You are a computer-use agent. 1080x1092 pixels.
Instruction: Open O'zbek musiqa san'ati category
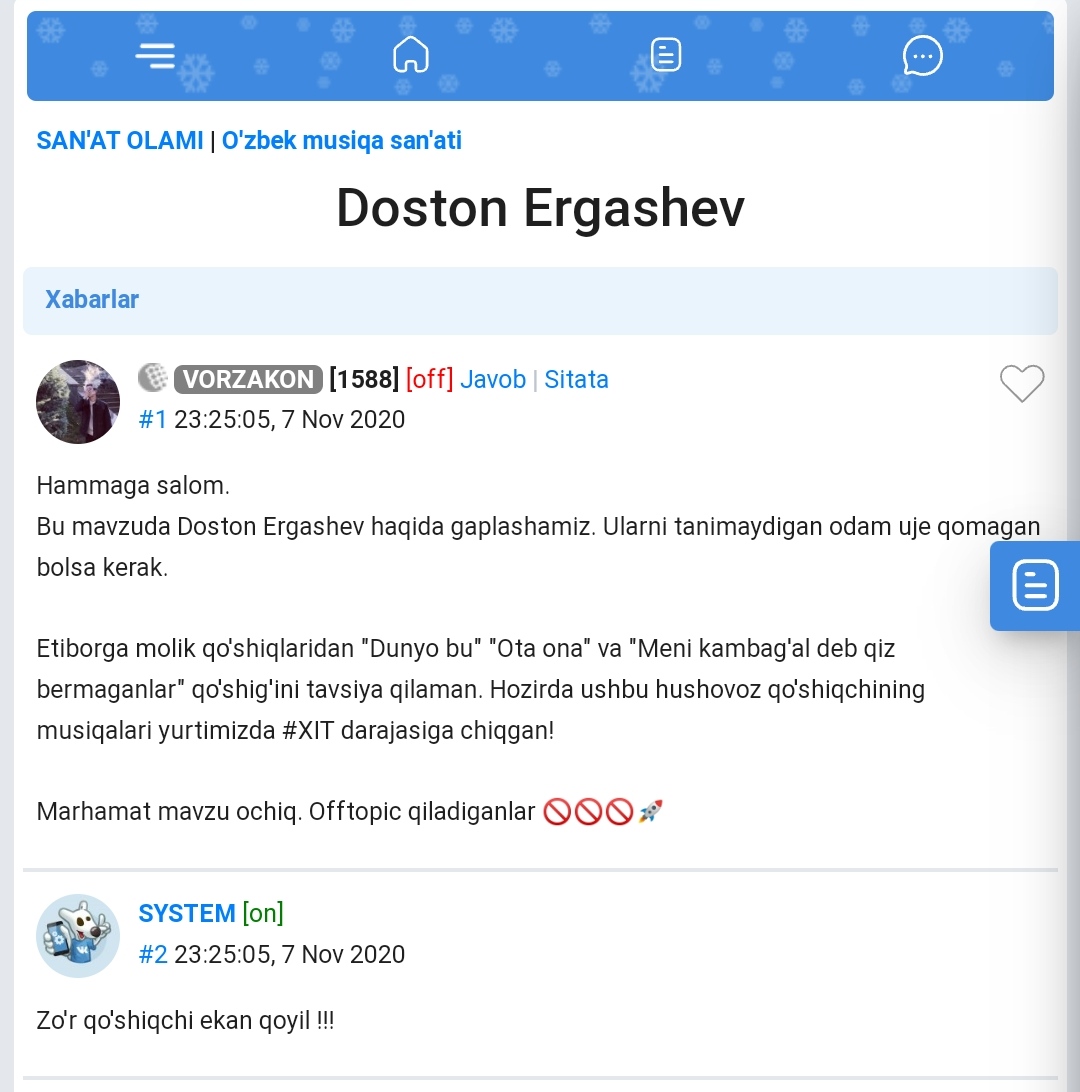point(341,140)
